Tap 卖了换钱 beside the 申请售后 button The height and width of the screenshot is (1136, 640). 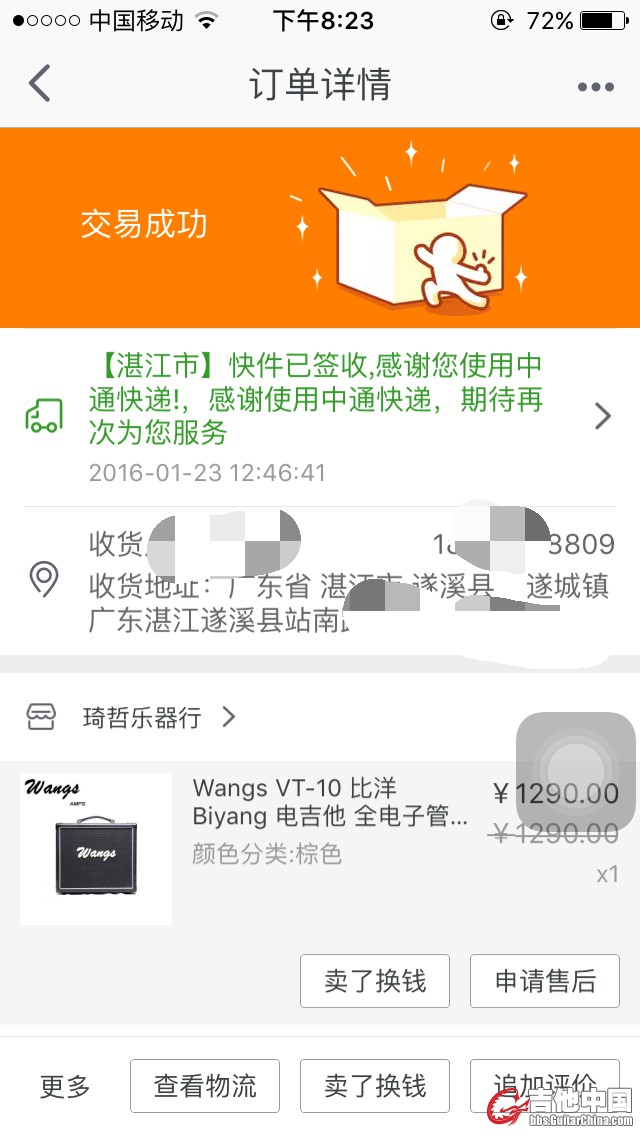tap(375, 981)
